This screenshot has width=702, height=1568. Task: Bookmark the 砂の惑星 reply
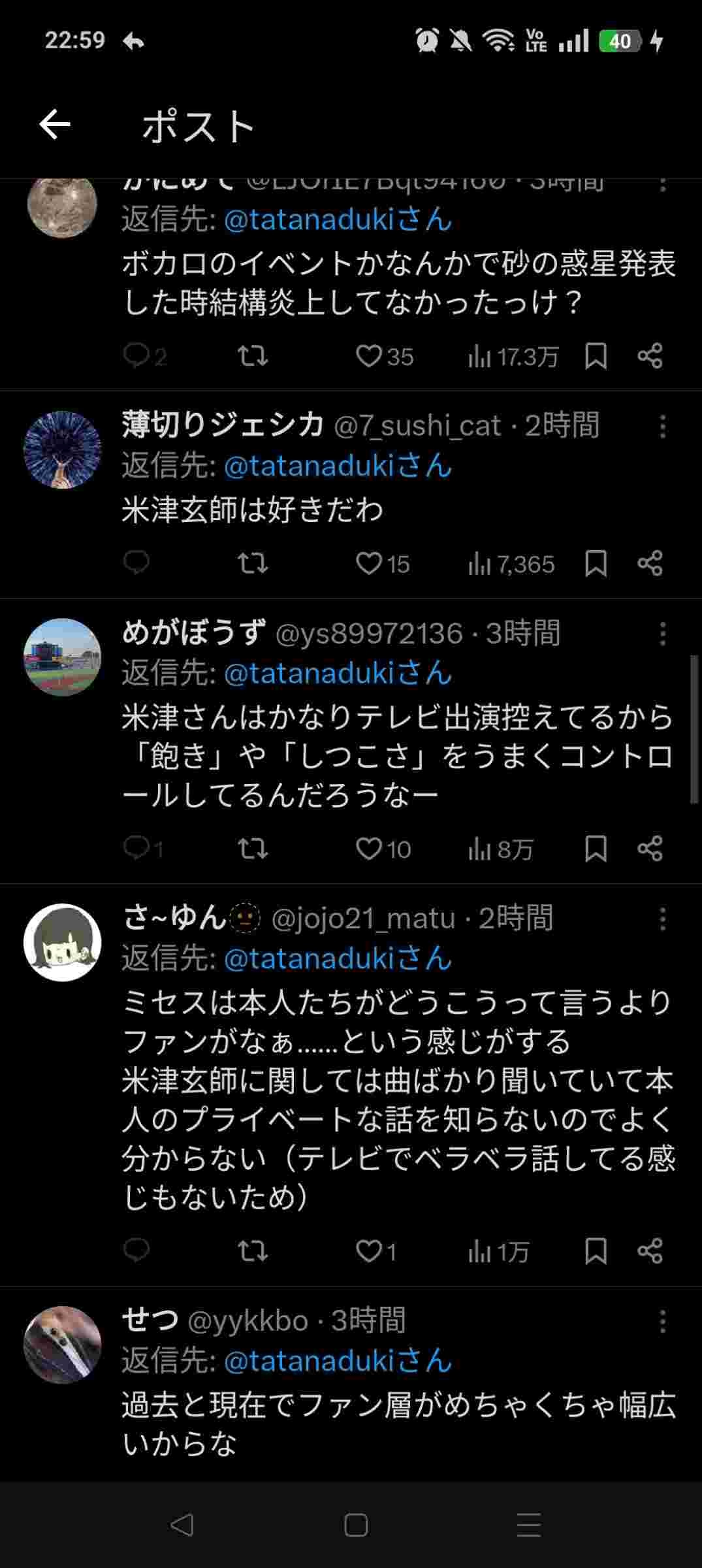tap(596, 356)
